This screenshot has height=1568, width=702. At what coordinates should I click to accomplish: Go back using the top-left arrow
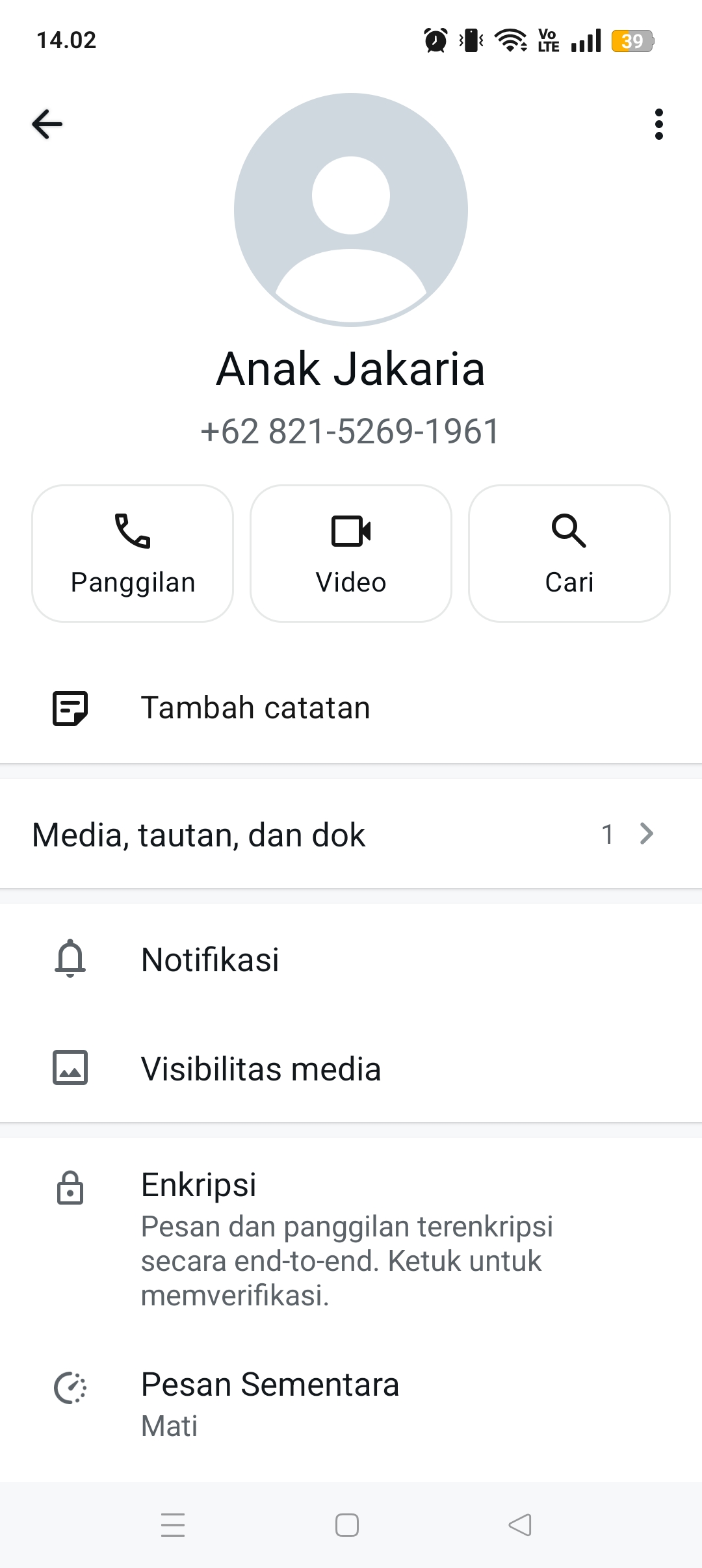[x=46, y=124]
